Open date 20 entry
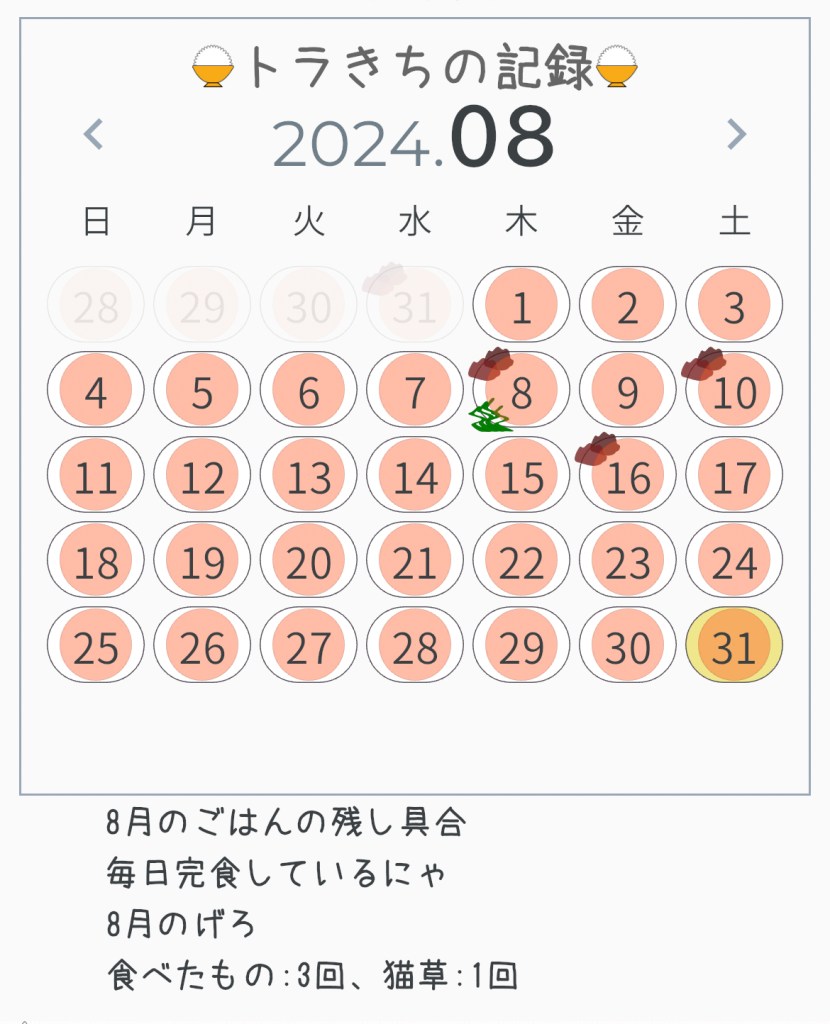Image resolution: width=830 pixels, height=1024 pixels. pos(308,561)
